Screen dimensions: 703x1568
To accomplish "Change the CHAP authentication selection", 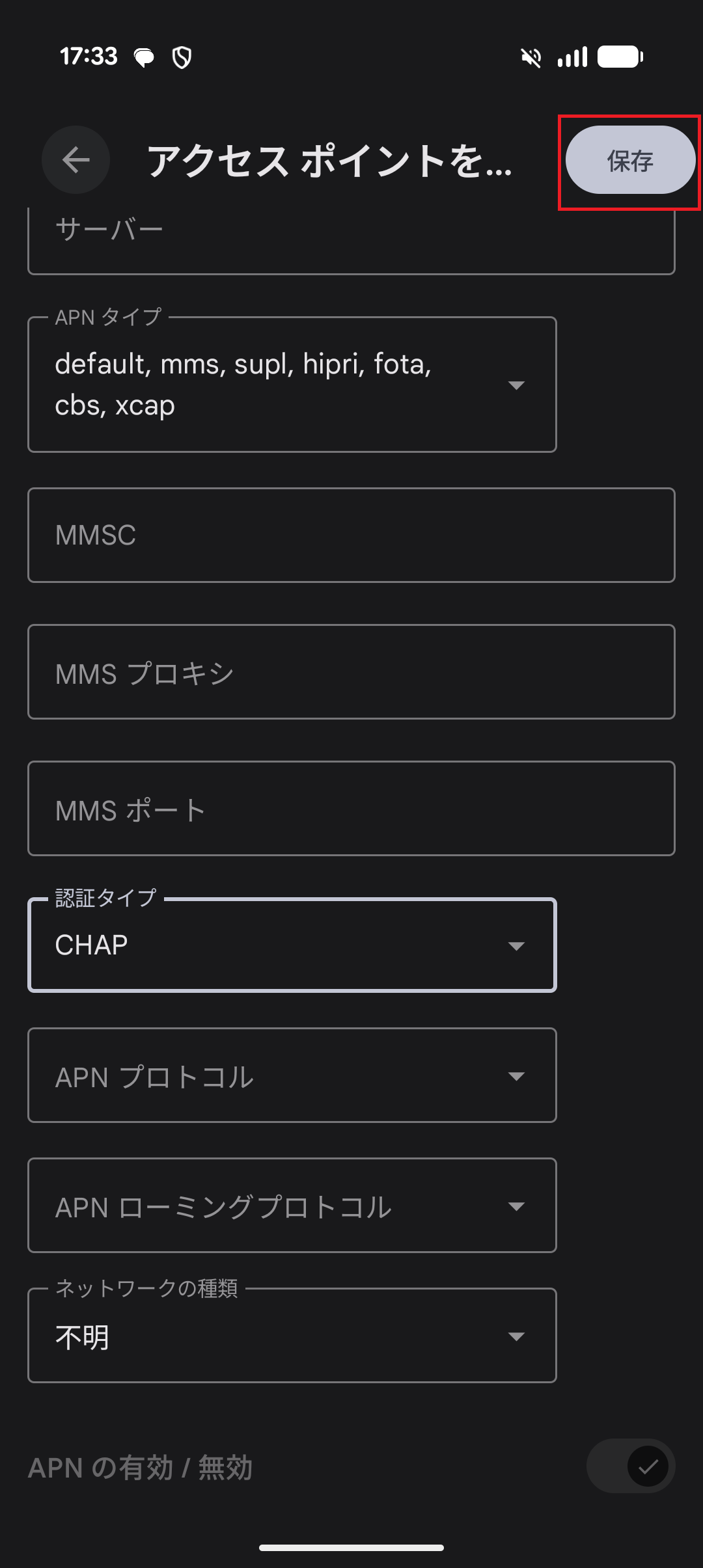I will click(292, 945).
